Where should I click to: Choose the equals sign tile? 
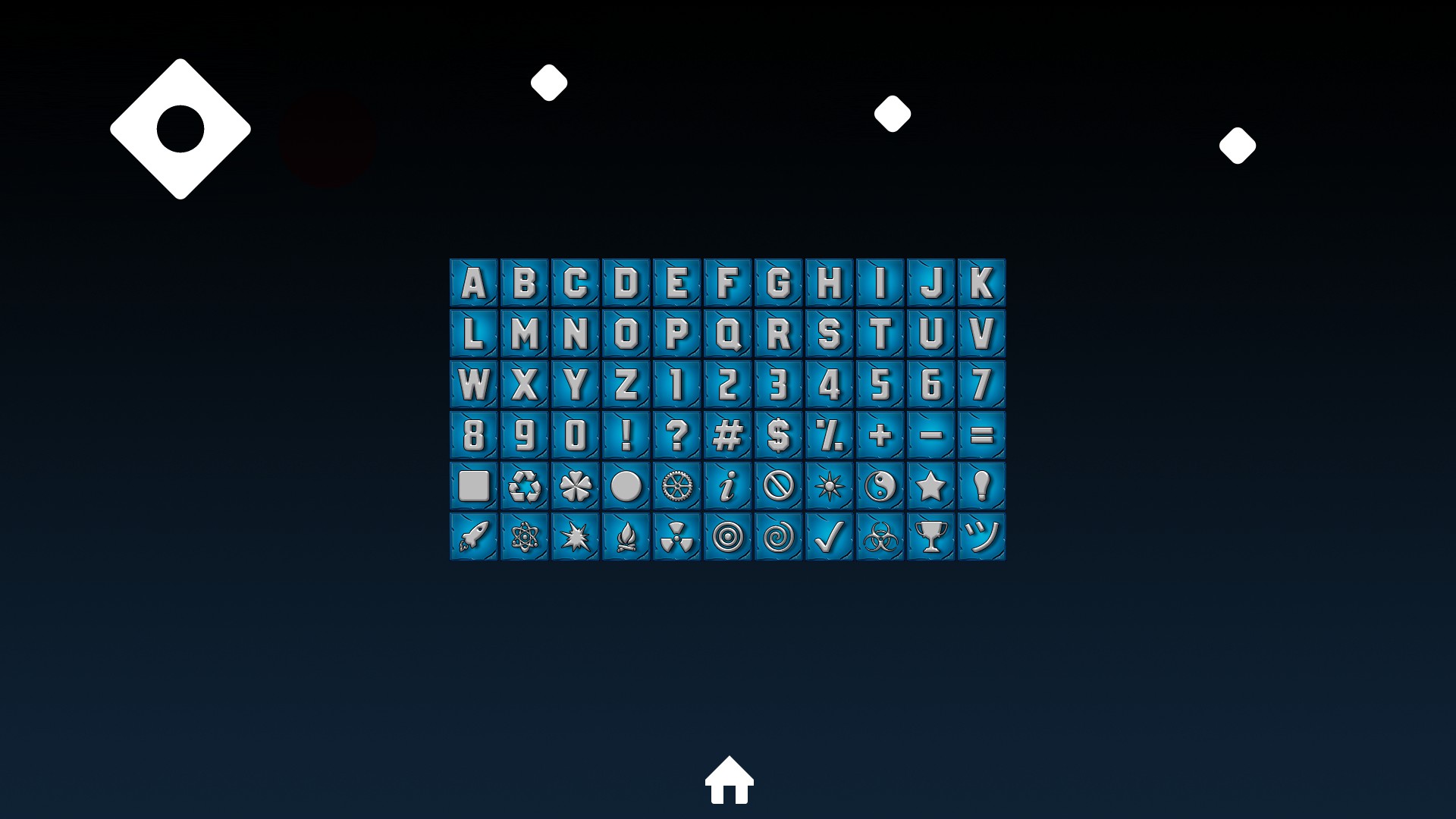pyautogui.click(x=981, y=435)
